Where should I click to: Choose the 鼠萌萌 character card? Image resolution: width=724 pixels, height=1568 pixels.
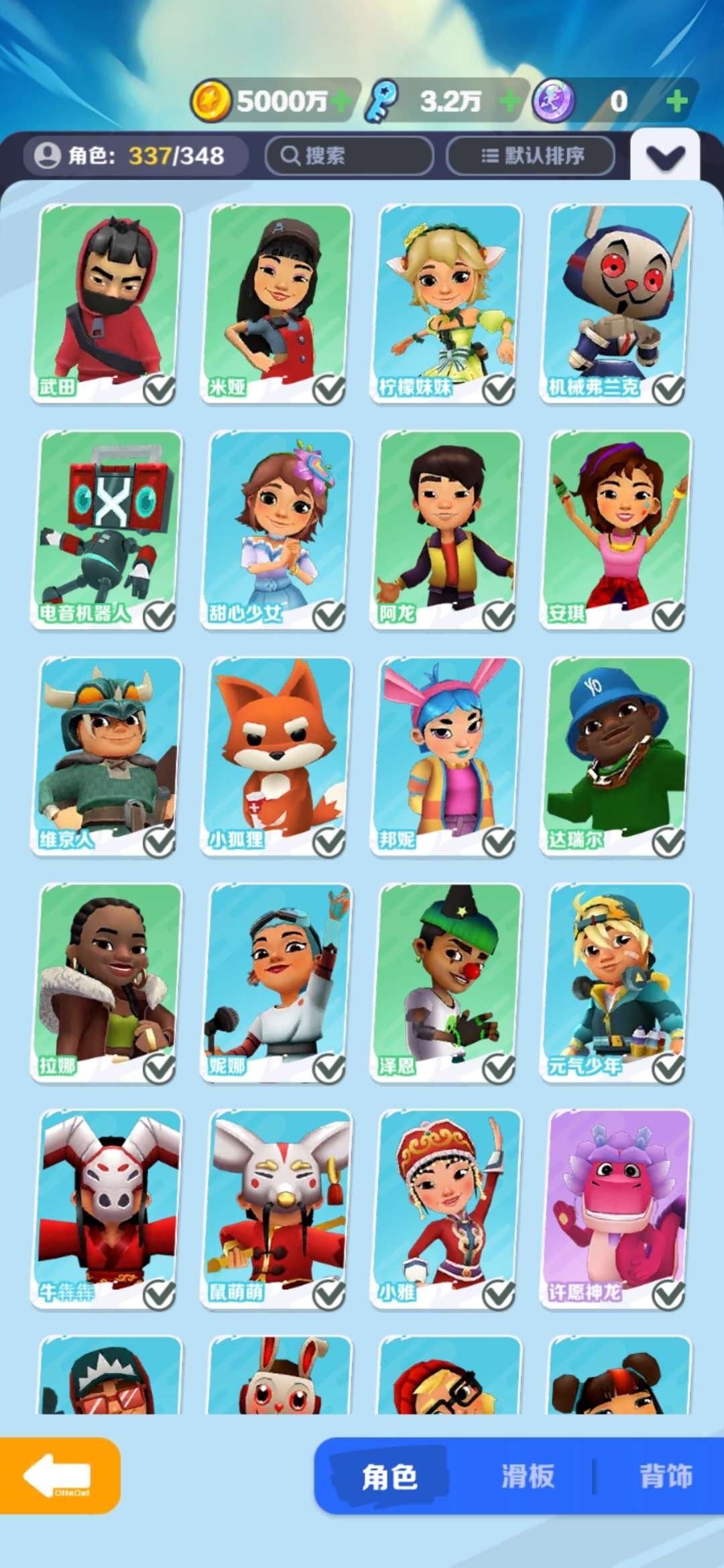click(x=277, y=1209)
